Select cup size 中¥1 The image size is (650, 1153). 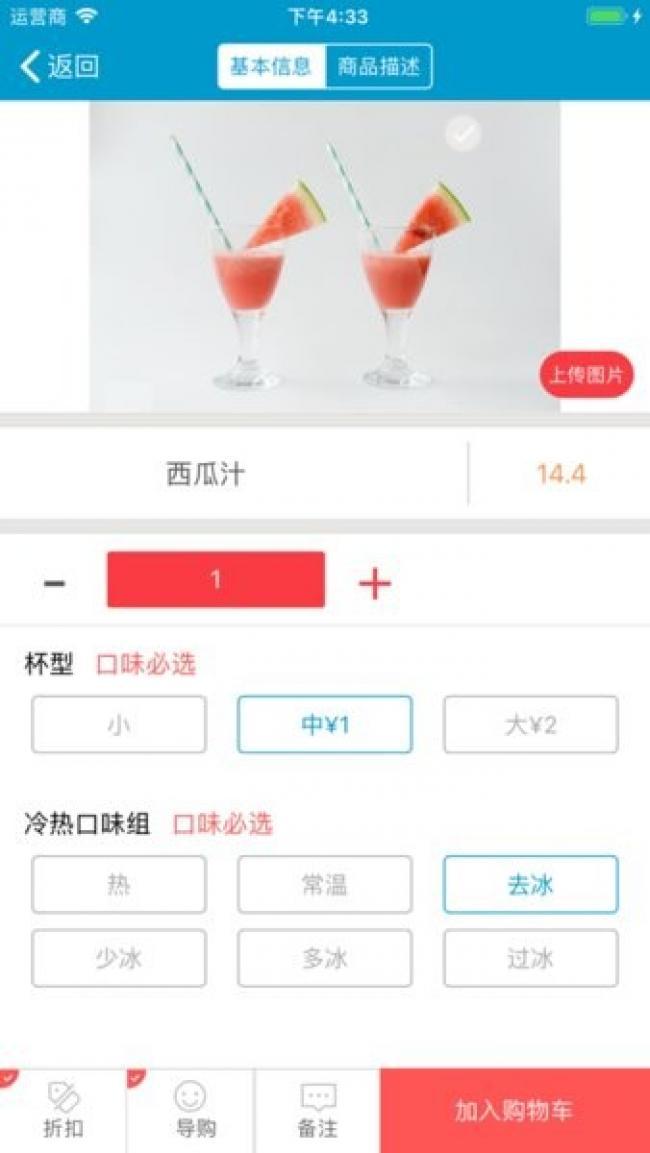click(325, 725)
